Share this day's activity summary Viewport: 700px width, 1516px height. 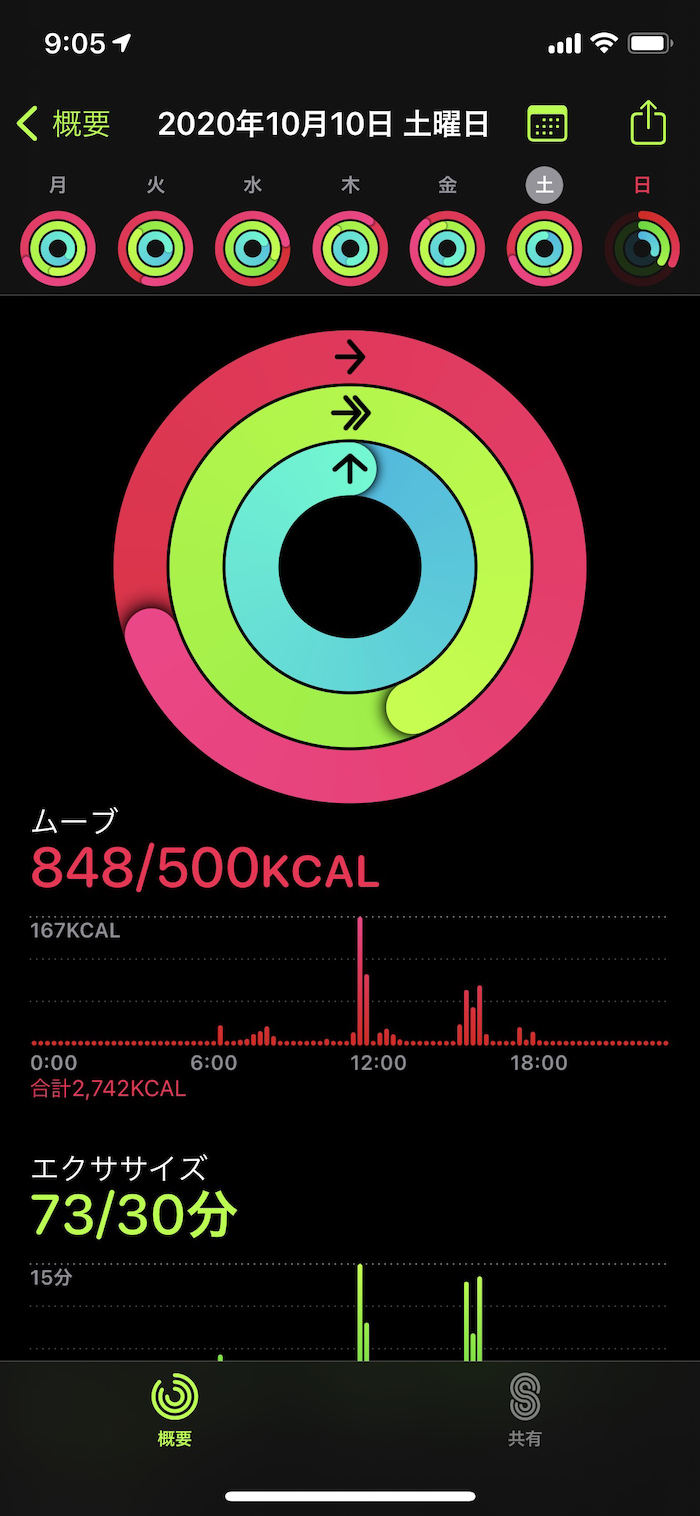[648, 124]
